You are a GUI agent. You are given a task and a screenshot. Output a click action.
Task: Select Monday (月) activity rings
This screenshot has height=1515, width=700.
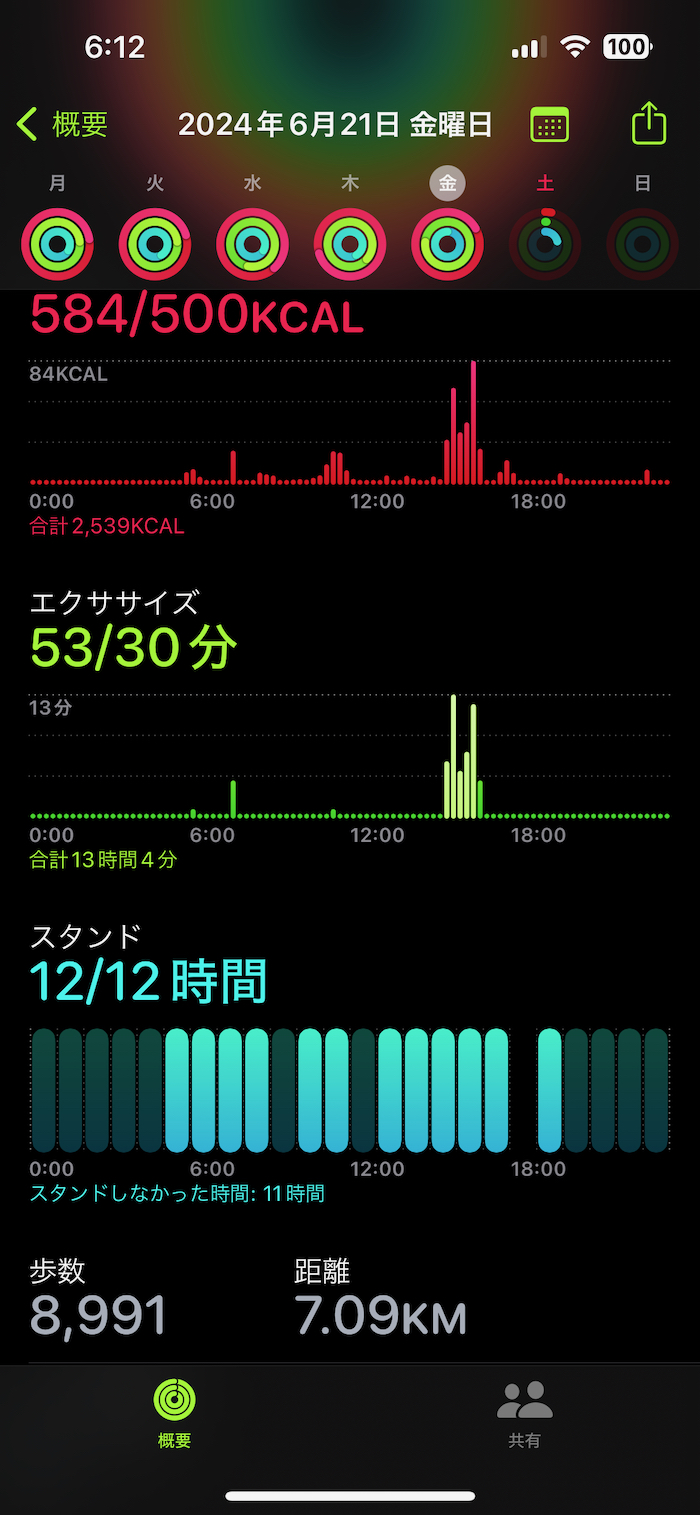(57, 243)
